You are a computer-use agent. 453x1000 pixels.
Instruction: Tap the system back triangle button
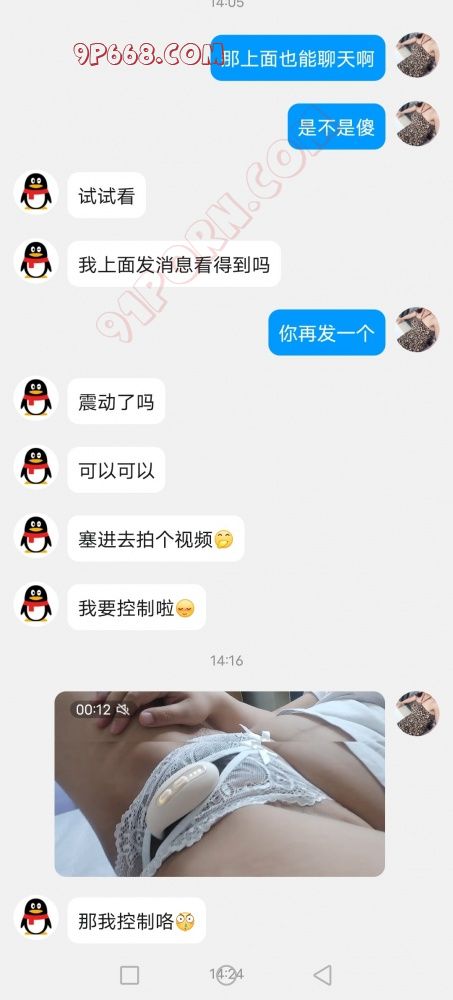(x=323, y=975)
